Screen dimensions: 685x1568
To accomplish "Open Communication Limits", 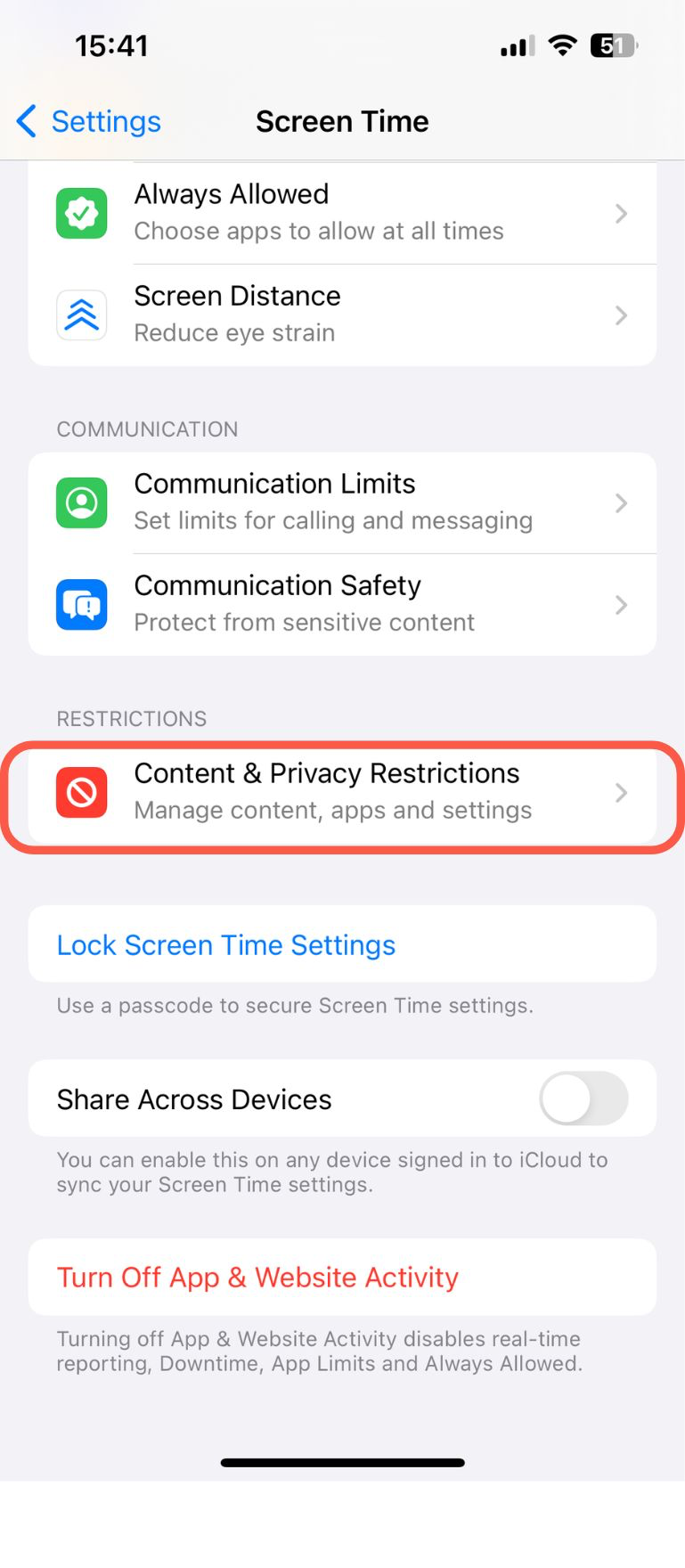I will (x=342, y=502).
